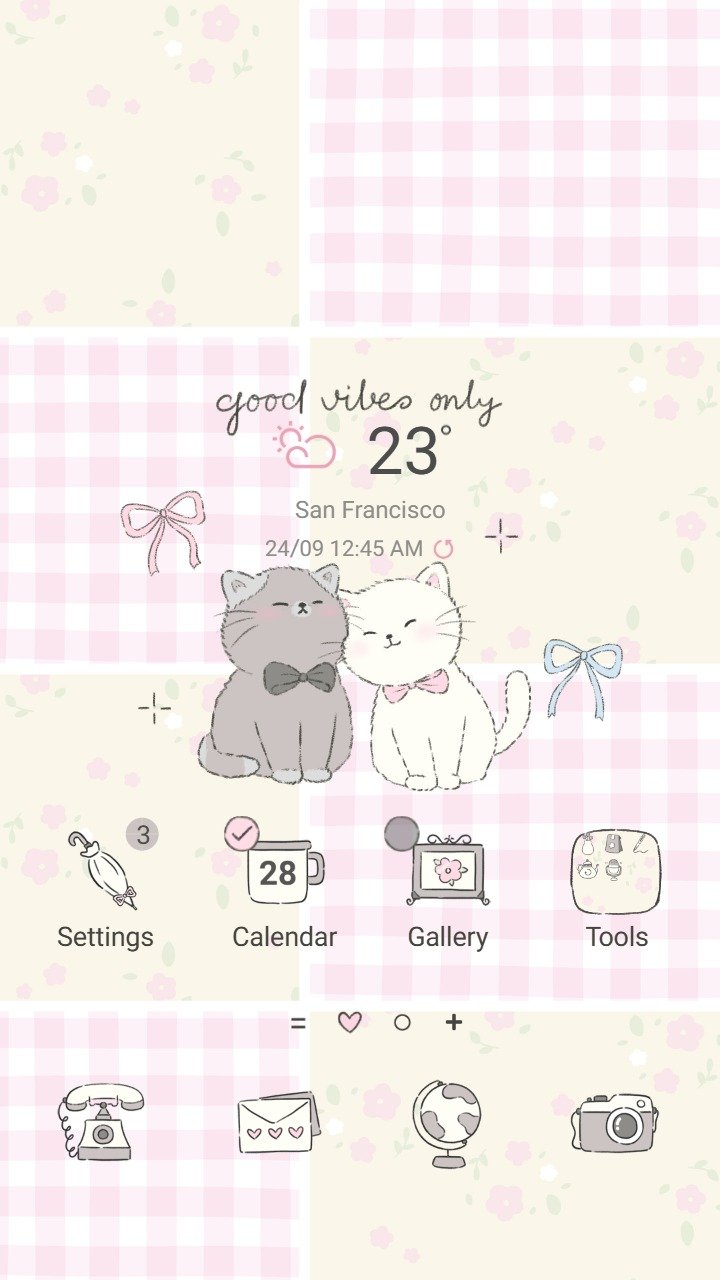Open the camera app
This screenshot has width=720, height=1280.
615,1122
